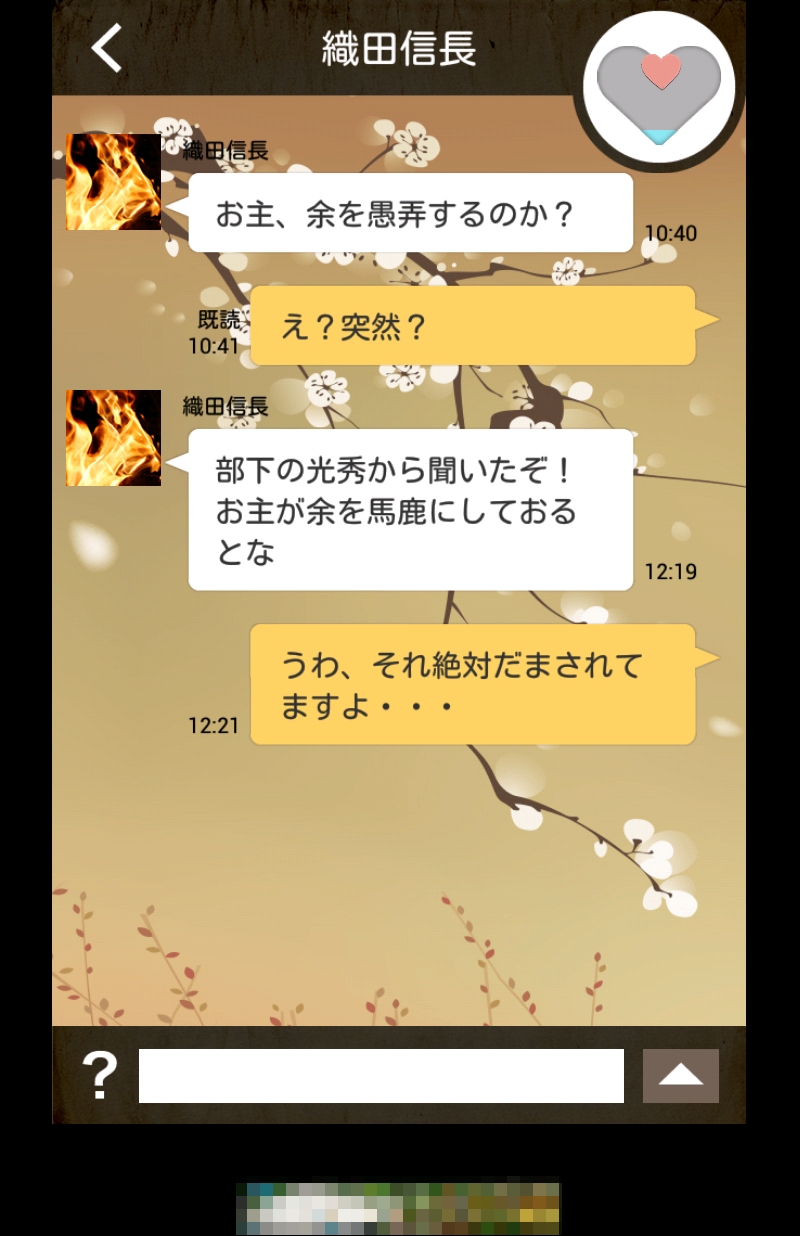Image resolution: width=800 pixels, height=1236 pixels.
Task: Open the question mark help icon
Action: pyautogui.click(x=98, y=1076)
